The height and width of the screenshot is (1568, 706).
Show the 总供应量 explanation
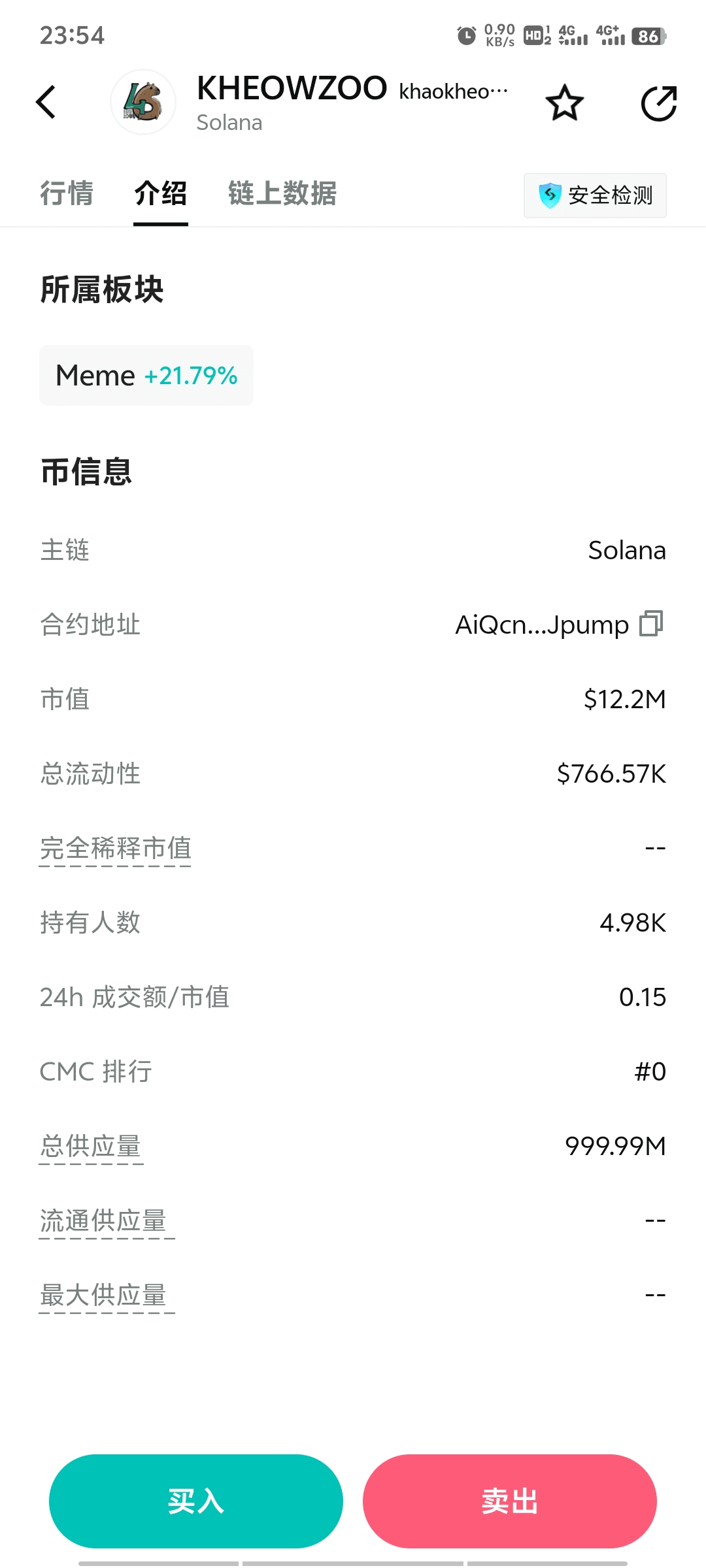[91, 1147]
